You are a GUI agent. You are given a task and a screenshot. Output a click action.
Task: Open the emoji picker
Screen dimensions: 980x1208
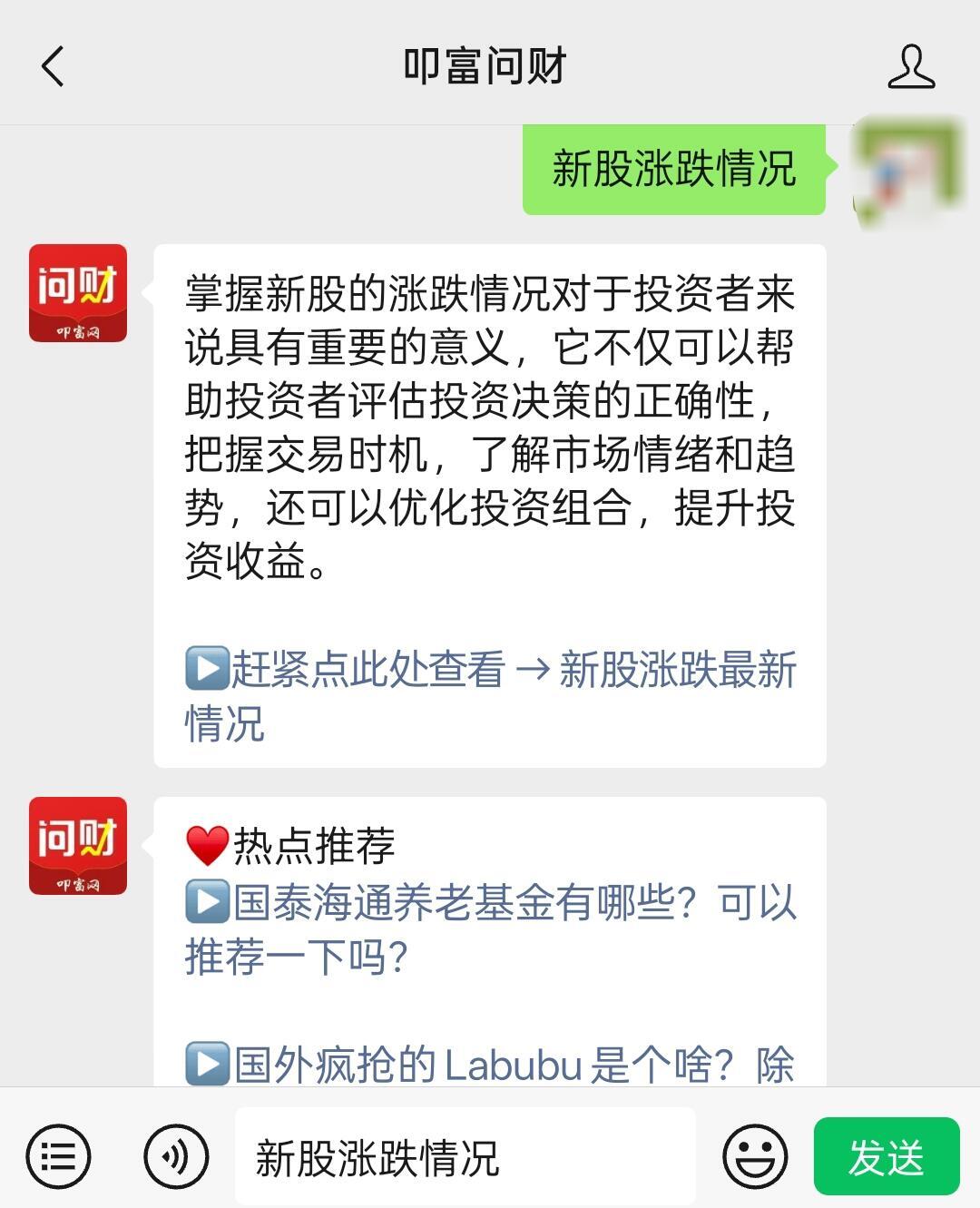tap(754, 1157)
